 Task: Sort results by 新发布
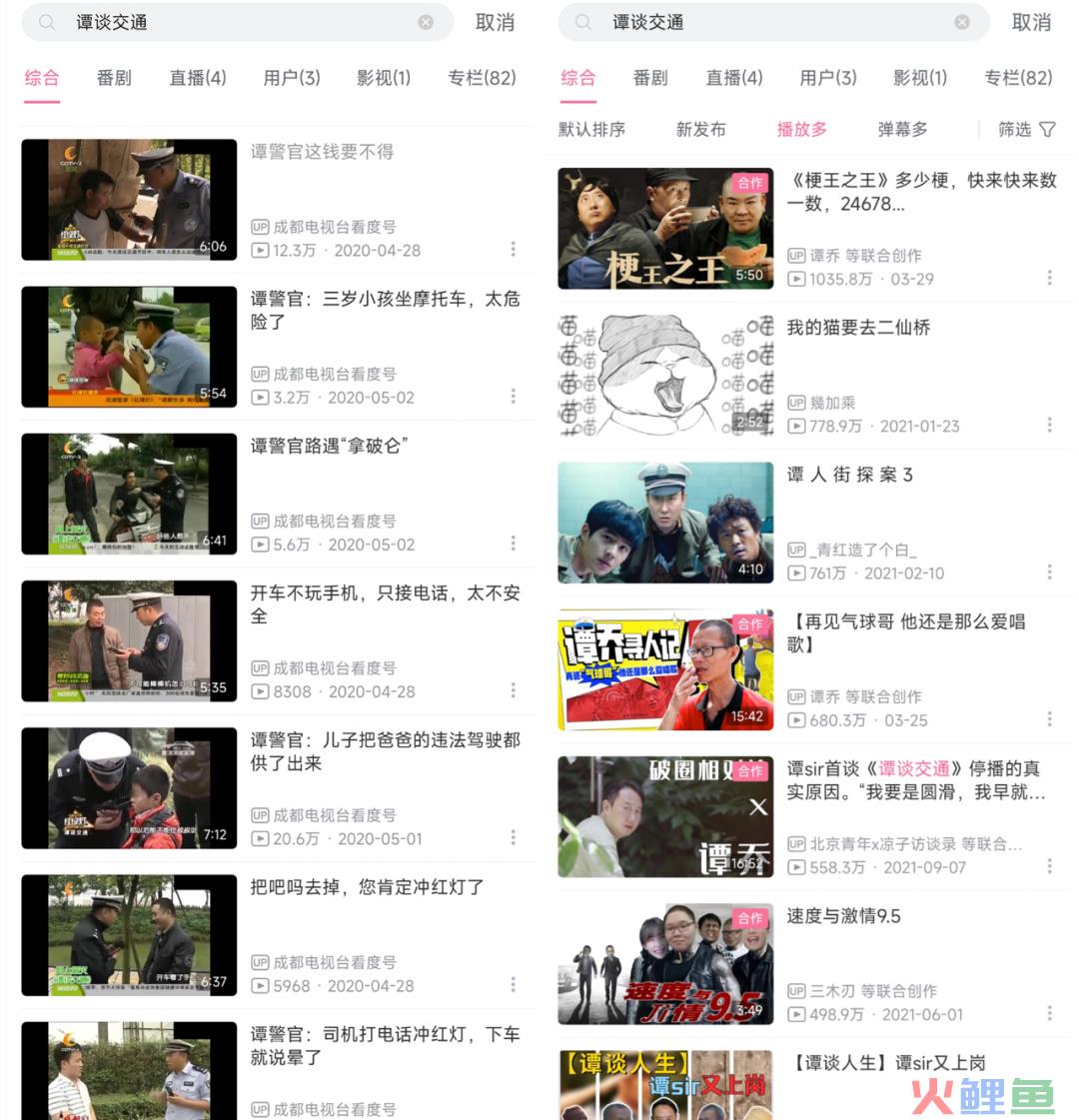click(700, 129)
